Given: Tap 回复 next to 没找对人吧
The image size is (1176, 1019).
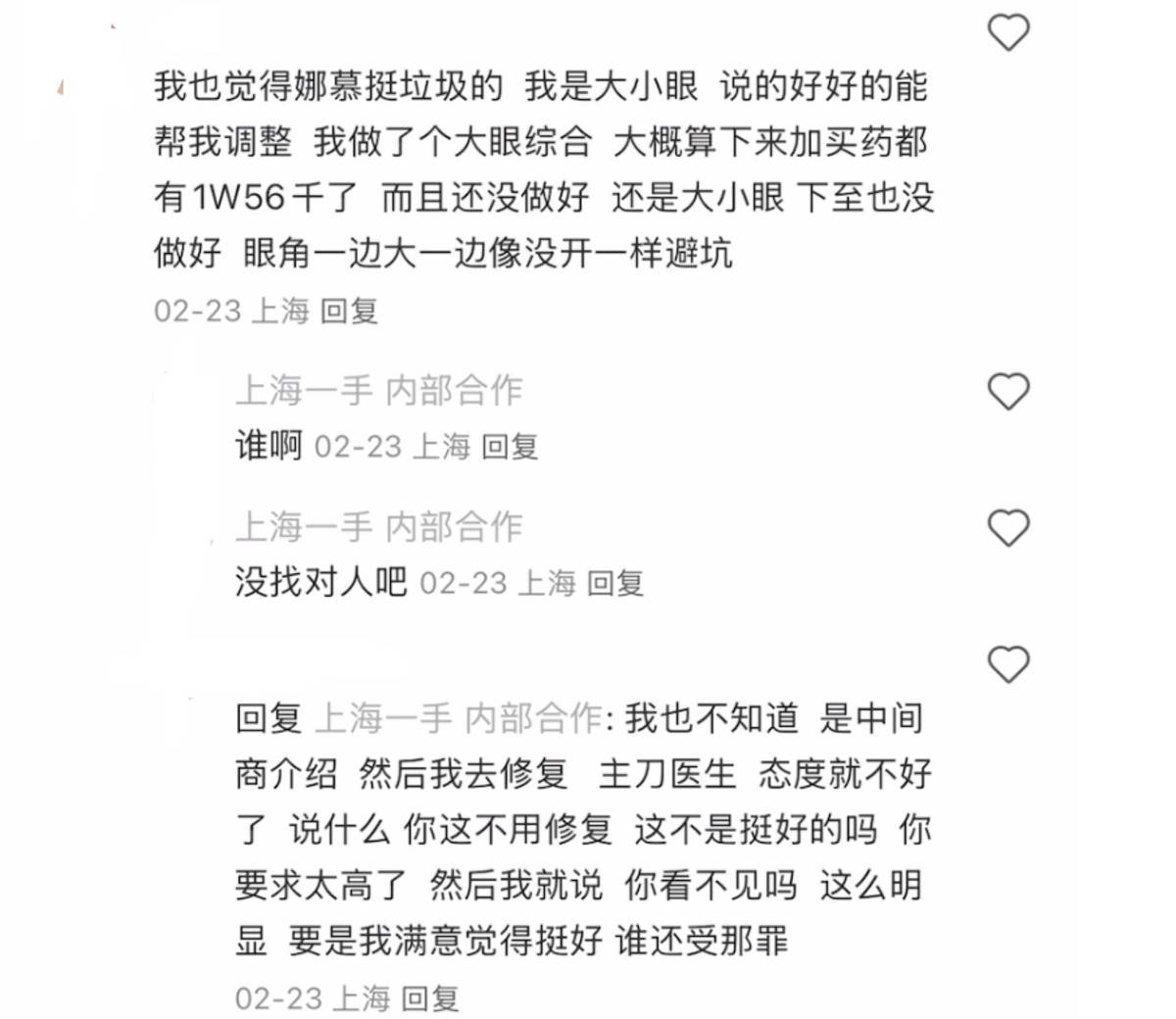Looking at the screenshot, I should click(614, 584).
